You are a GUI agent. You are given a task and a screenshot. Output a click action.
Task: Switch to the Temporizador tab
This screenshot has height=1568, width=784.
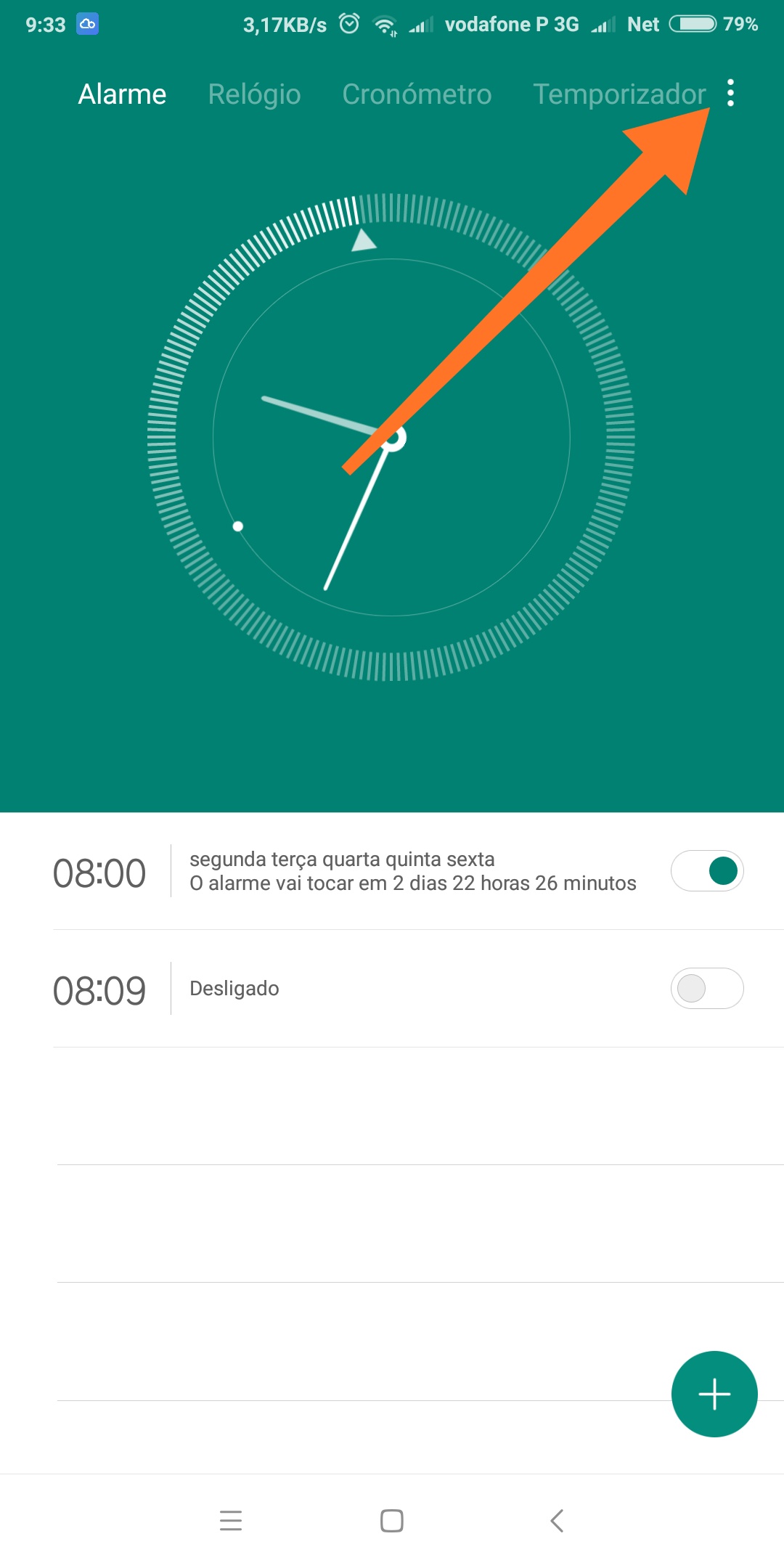tap(618, 94)
